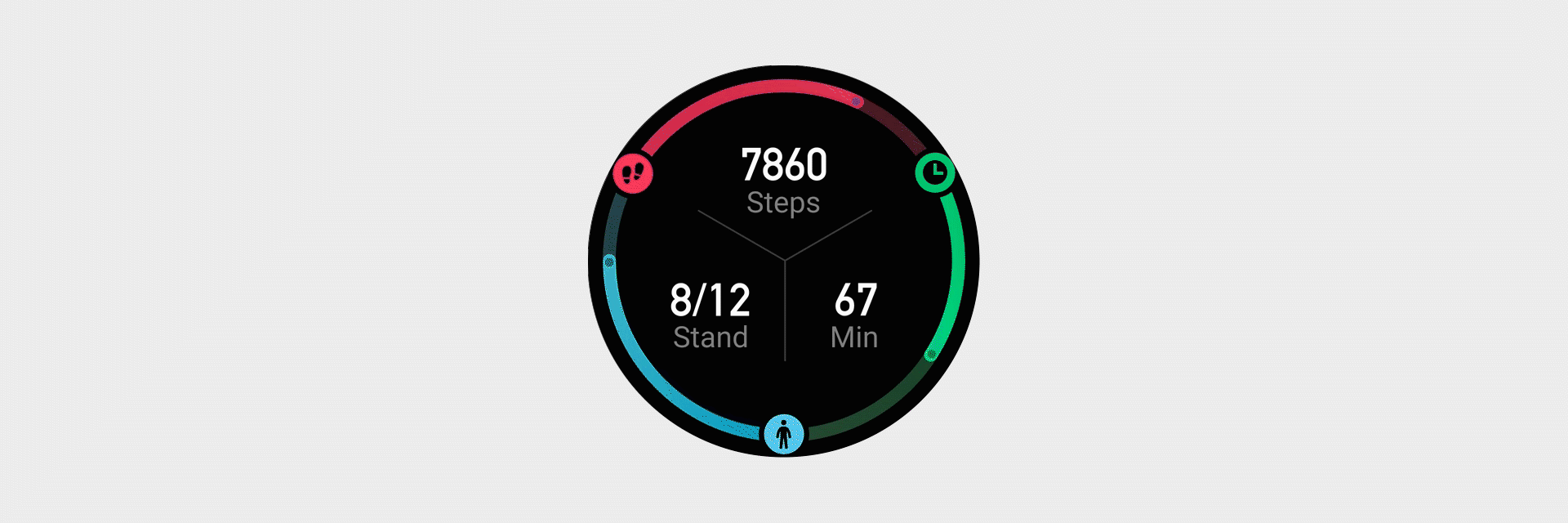Open the 8/12 Stand details
1568x523 pixels.
[710, 315]
